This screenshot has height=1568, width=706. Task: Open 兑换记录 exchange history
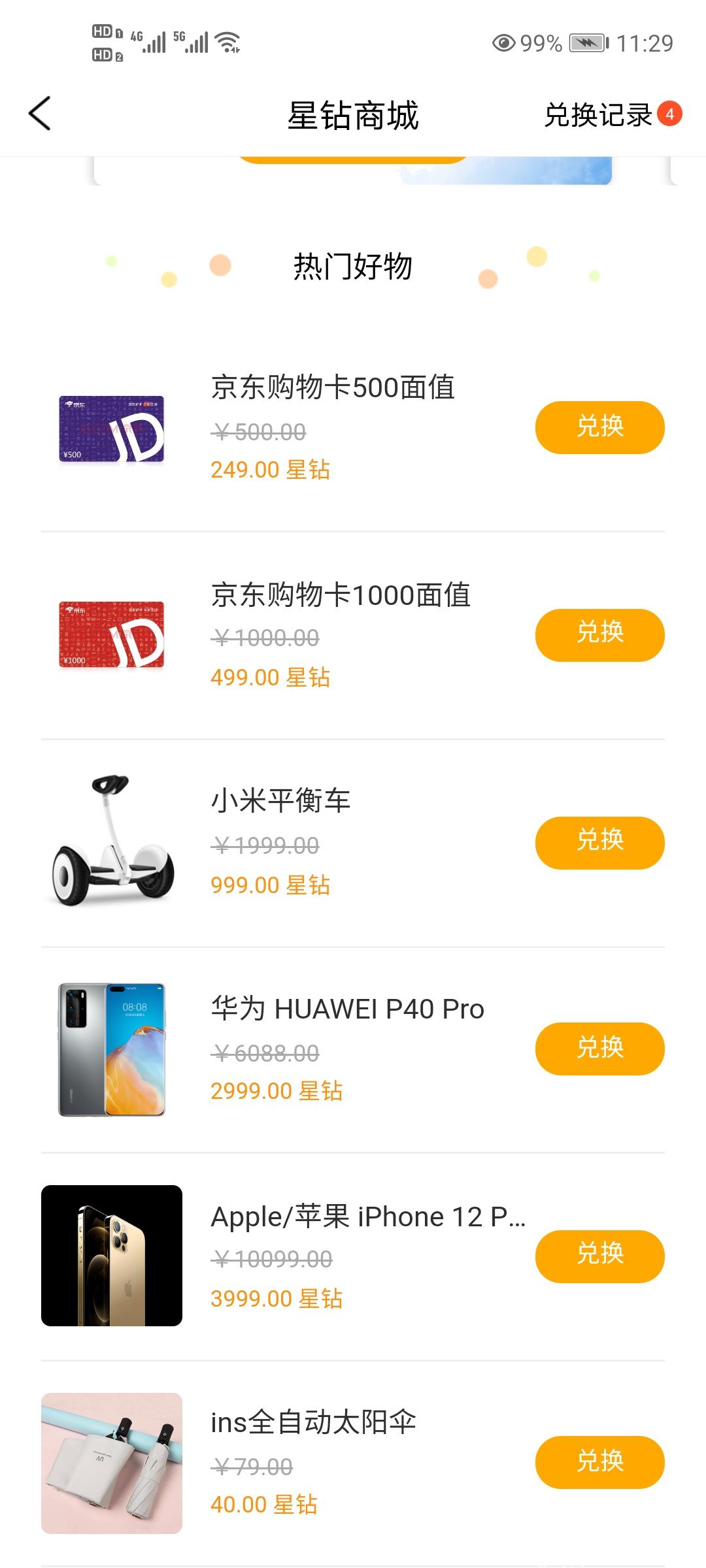(x=598, y=115)
